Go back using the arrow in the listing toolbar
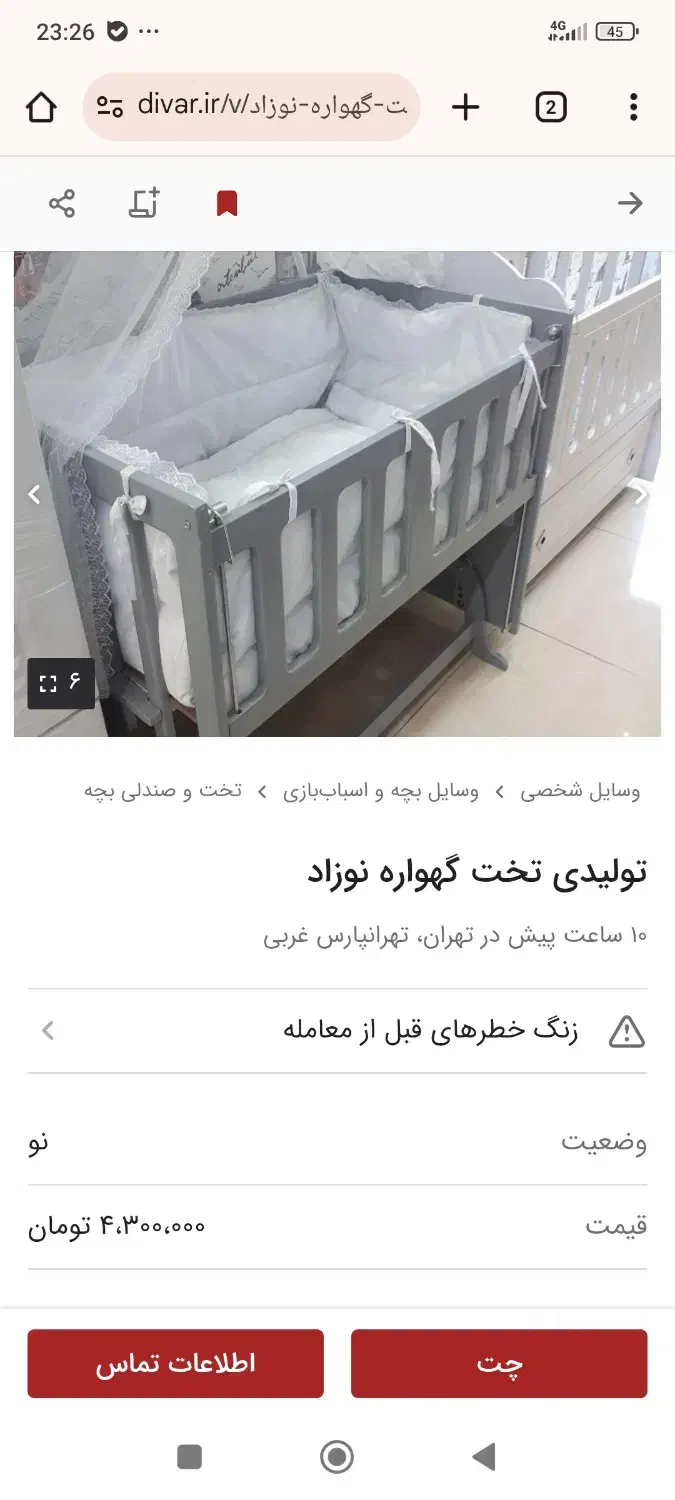The width and height of the screenshot is (675, 1500). tap(630, 204)
